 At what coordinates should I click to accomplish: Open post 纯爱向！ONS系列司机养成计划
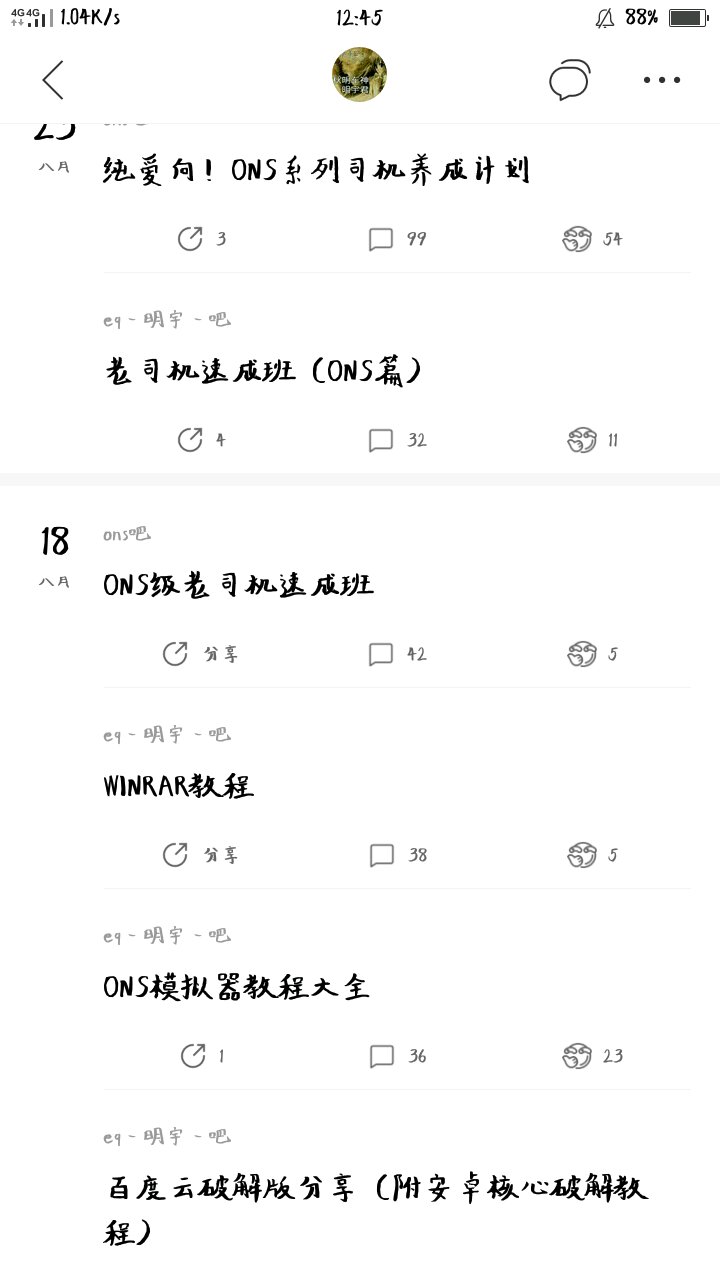click(316, 170)
